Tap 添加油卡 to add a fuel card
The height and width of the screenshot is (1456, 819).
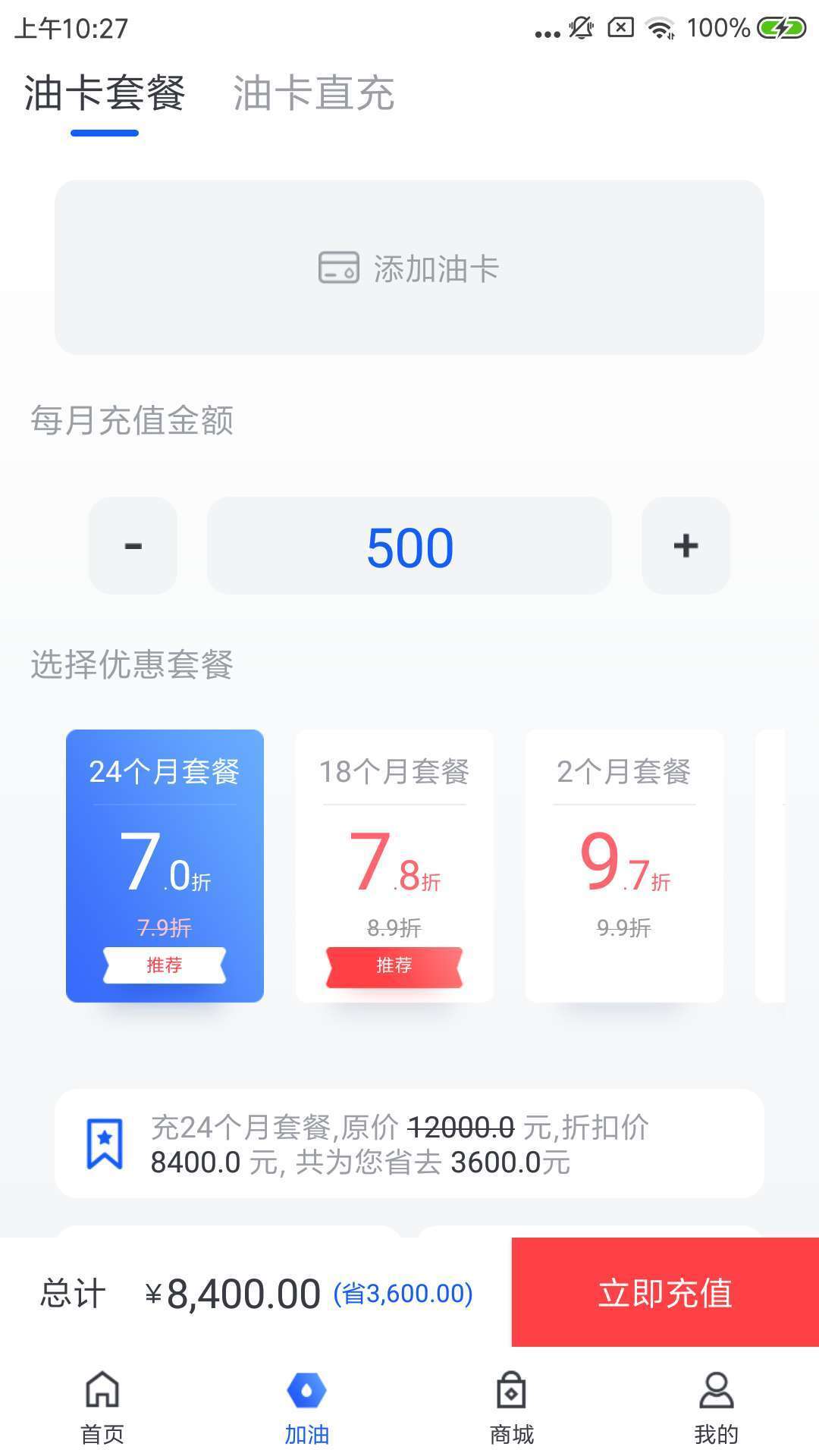pyautogui.click(x=409, y=268)
